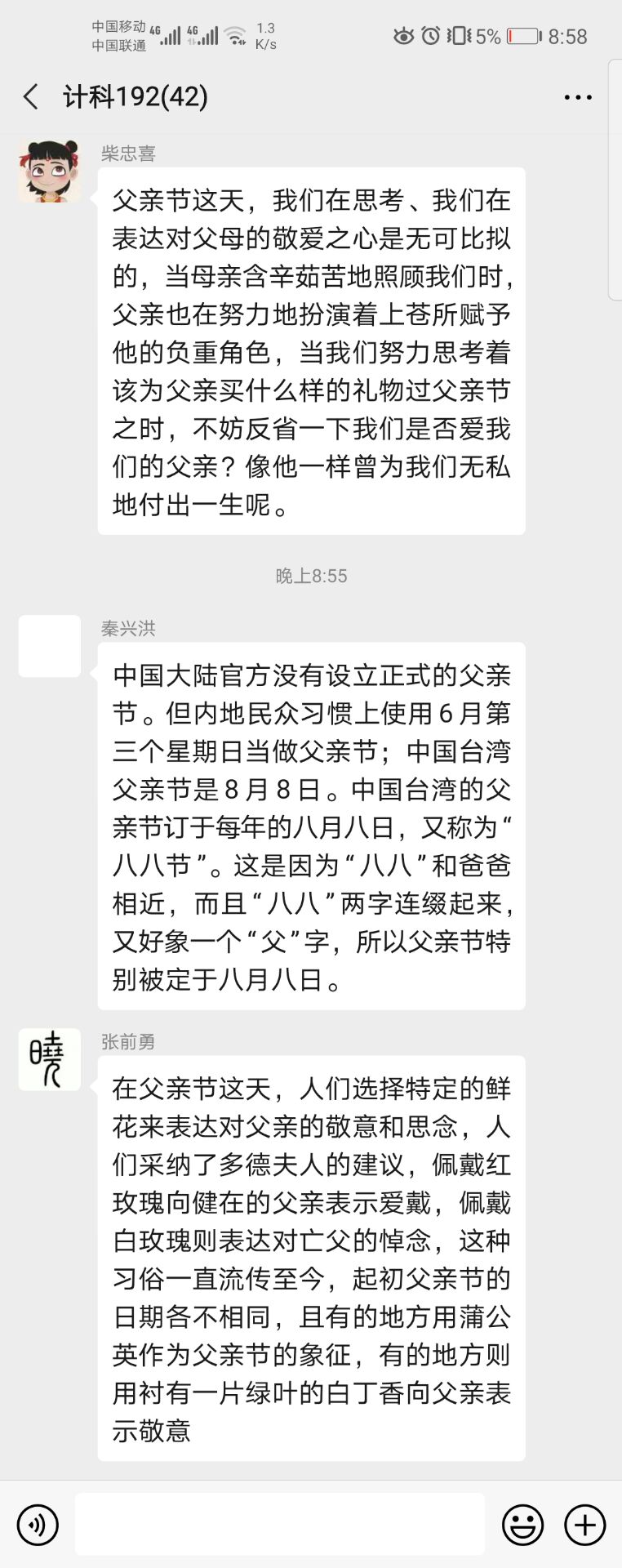Open 秦兴洪's profile avatar
622x1568 pixels.
[x=49, y=646]
